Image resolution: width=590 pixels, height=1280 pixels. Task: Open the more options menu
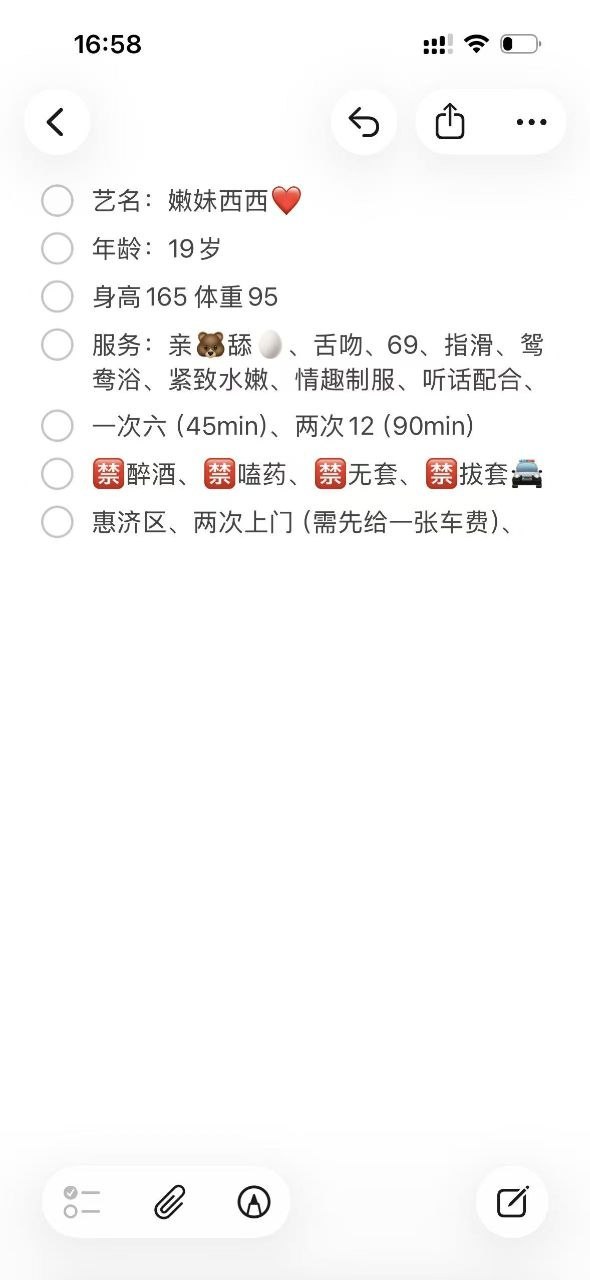(531, 122)
